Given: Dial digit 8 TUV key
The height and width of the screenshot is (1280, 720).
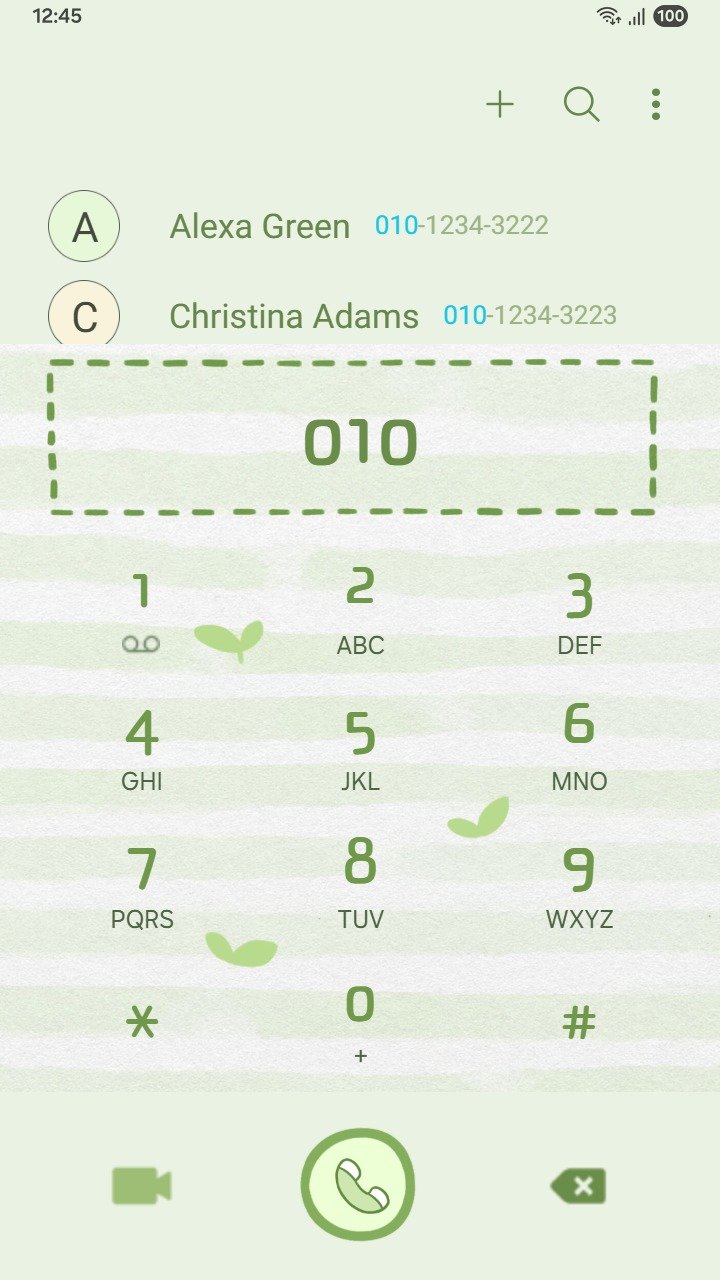Looking at the screenshot, I should tap(360, 882).
